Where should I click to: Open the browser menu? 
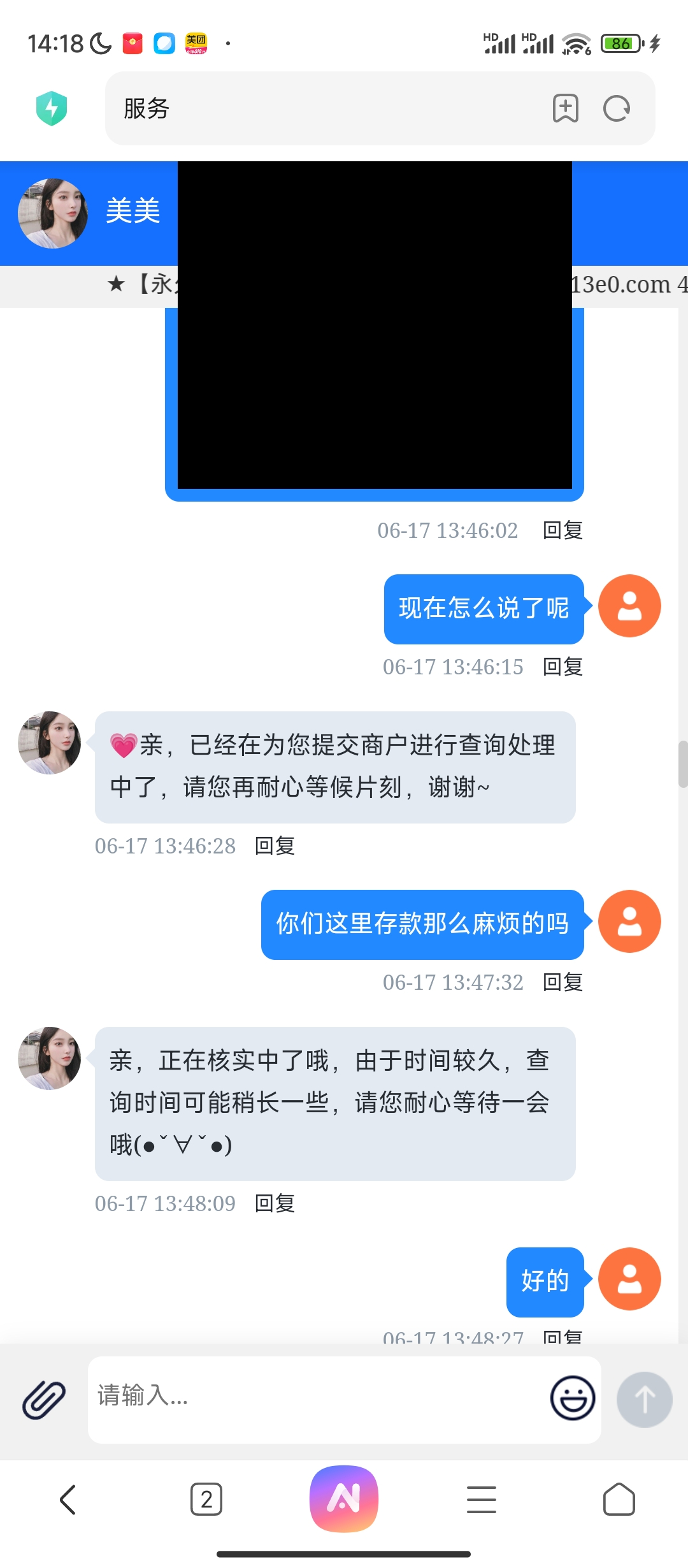pyautogui.click(x=482, y=1499)
